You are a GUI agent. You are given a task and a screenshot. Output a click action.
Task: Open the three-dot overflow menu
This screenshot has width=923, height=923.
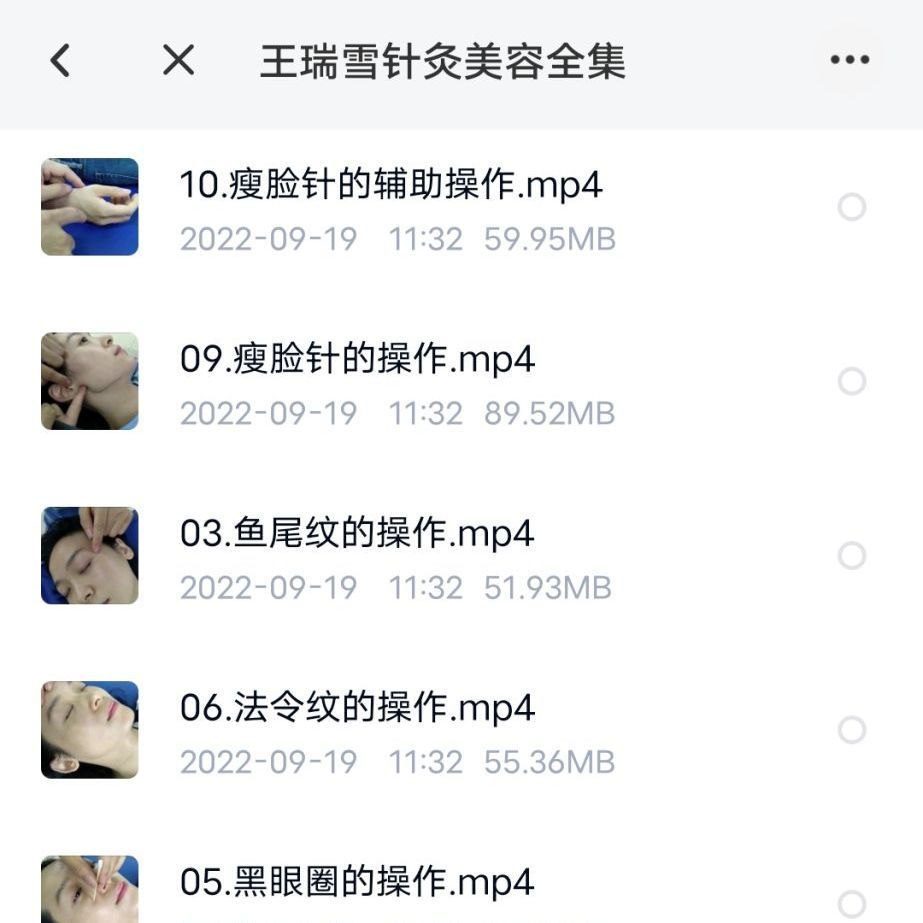pos(849,60)
